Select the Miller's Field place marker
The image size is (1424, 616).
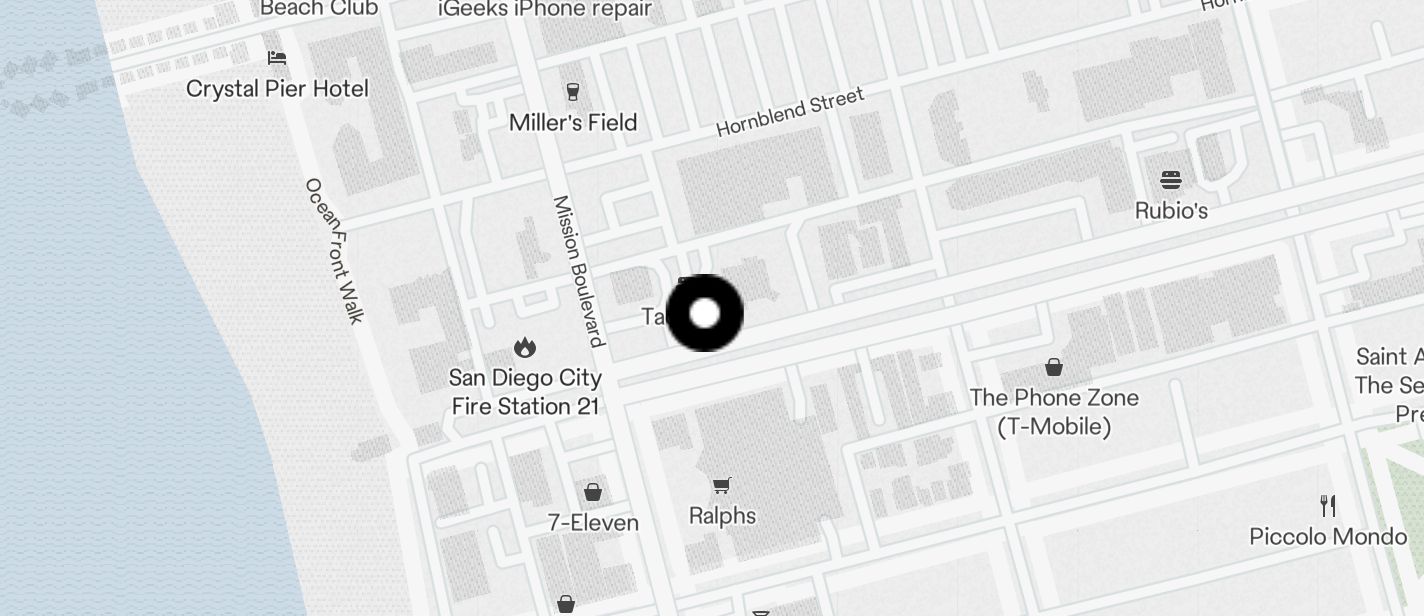[x=572, y=93]
